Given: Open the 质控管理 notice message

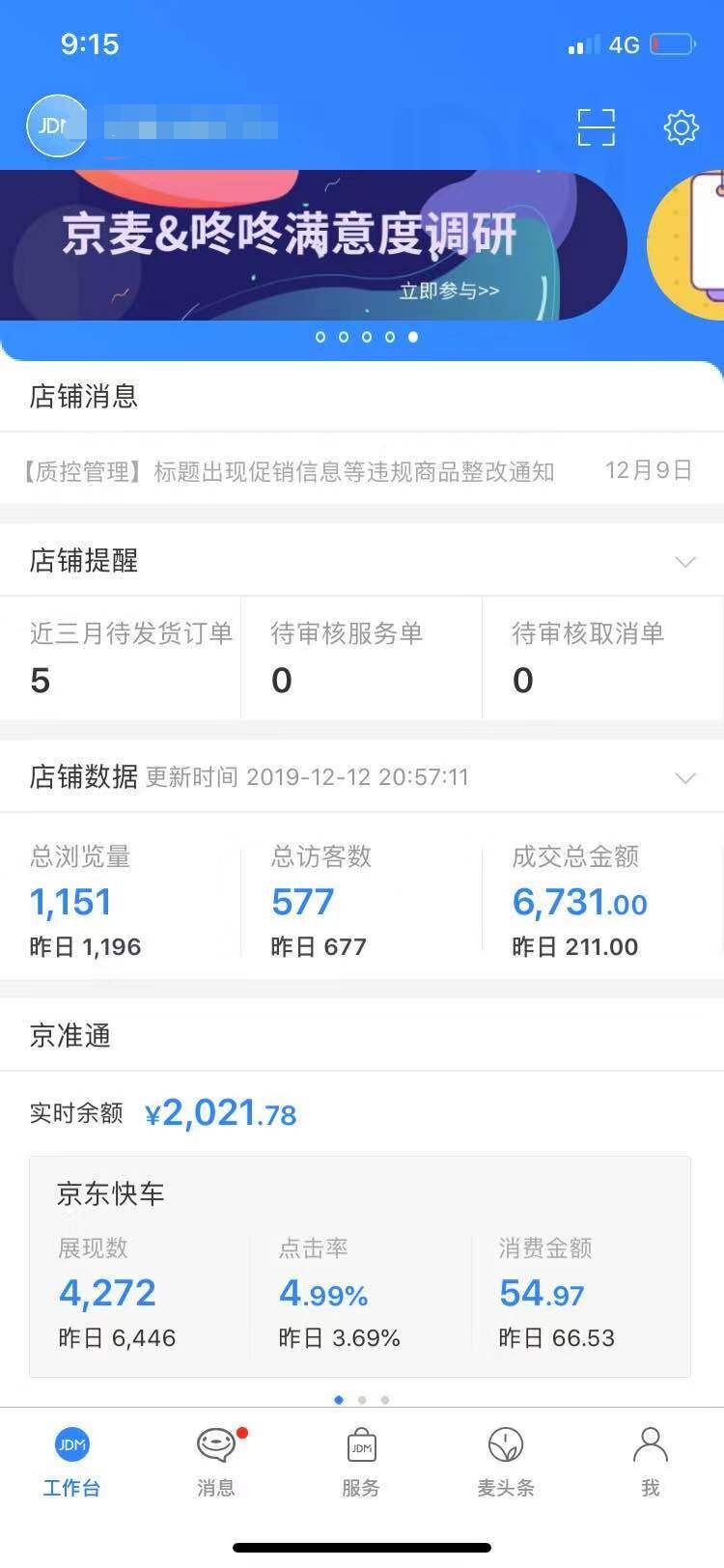Looking at the screenshot, I should point(362,471).
